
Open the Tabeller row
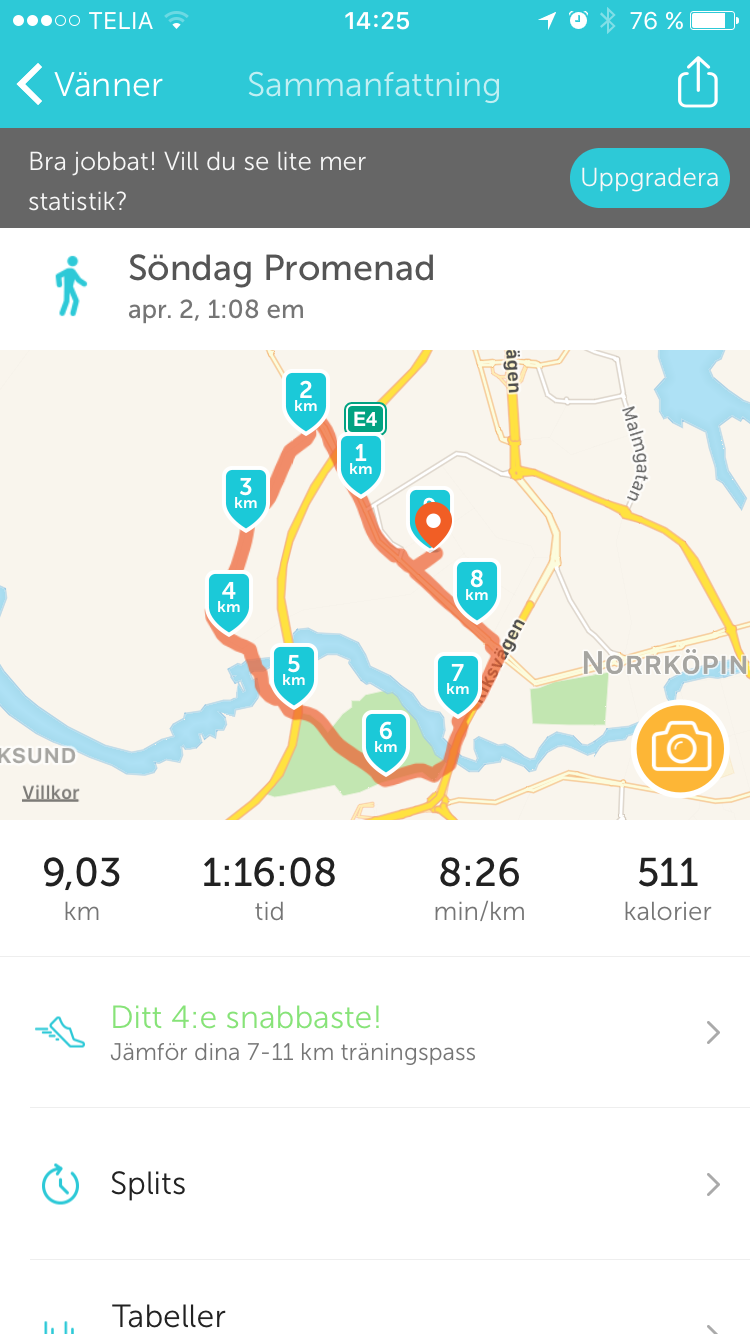(375, 1315)
